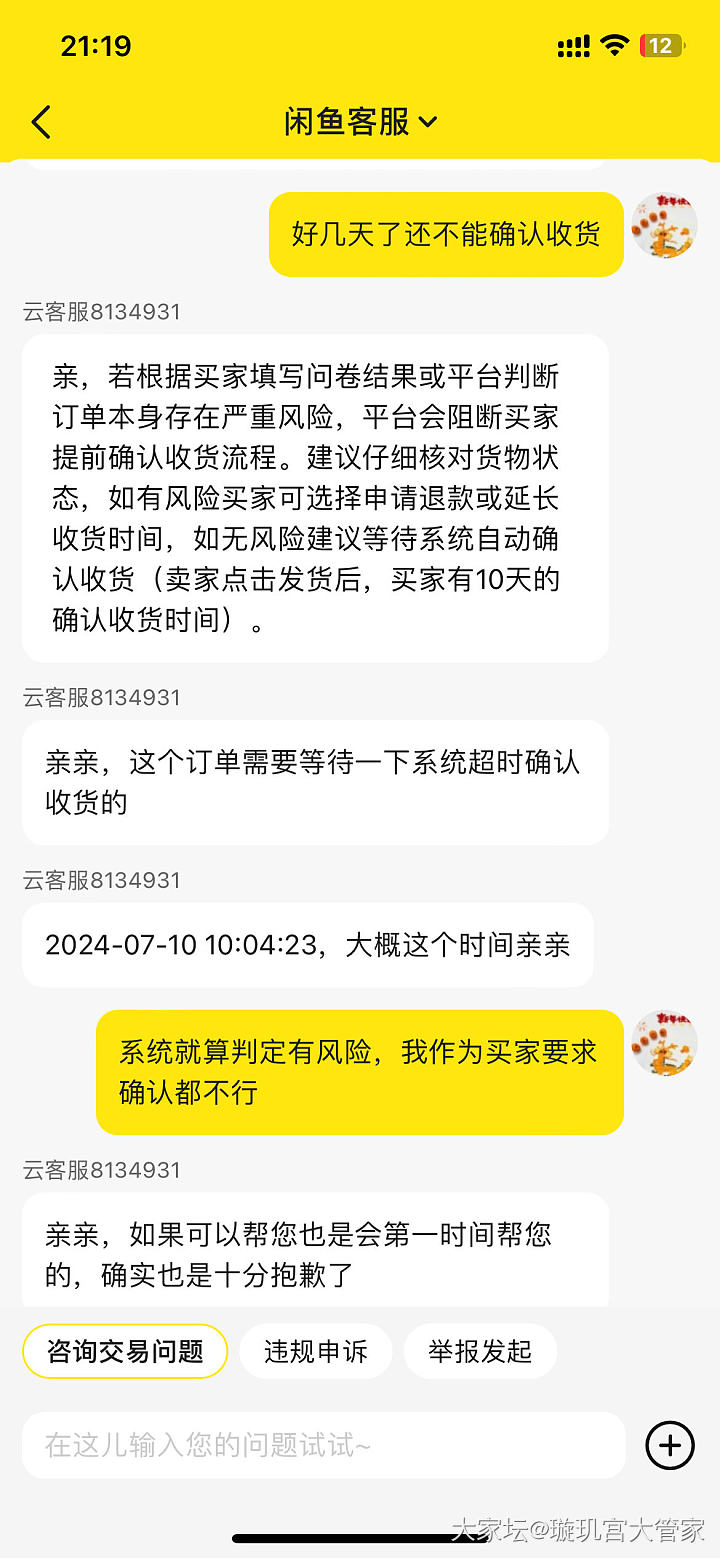Go back from the 闲鱼客服 chat
The image size is (720, 1558).
click(41, 122)
